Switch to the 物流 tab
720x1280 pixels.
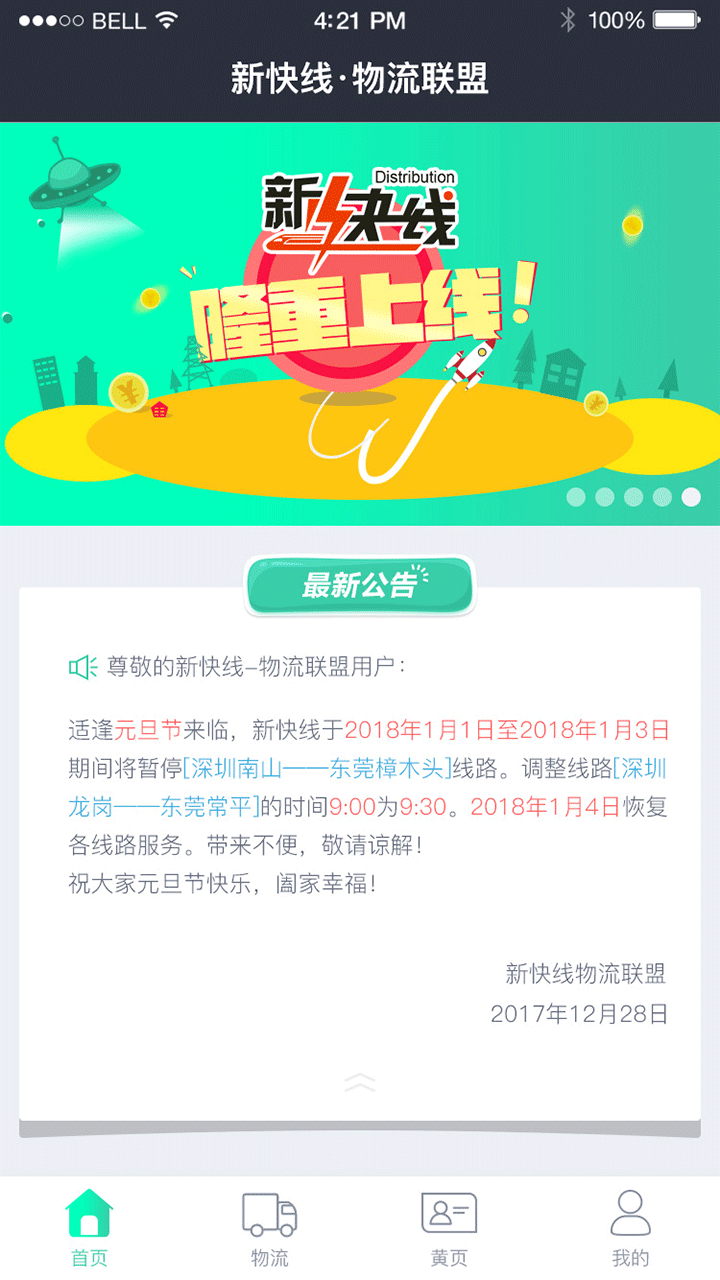(x=270, y=1227)
